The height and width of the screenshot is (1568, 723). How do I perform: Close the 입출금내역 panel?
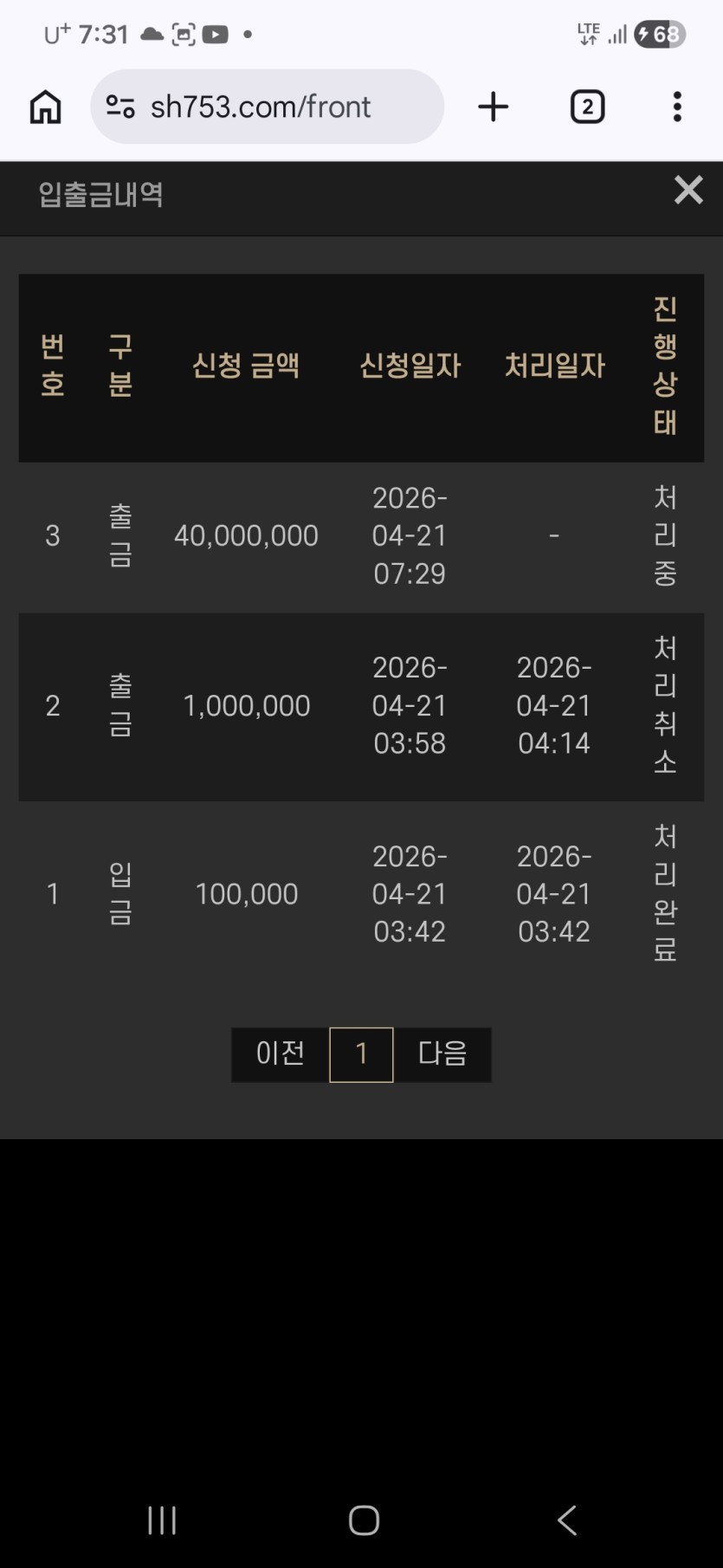(688, 190)
